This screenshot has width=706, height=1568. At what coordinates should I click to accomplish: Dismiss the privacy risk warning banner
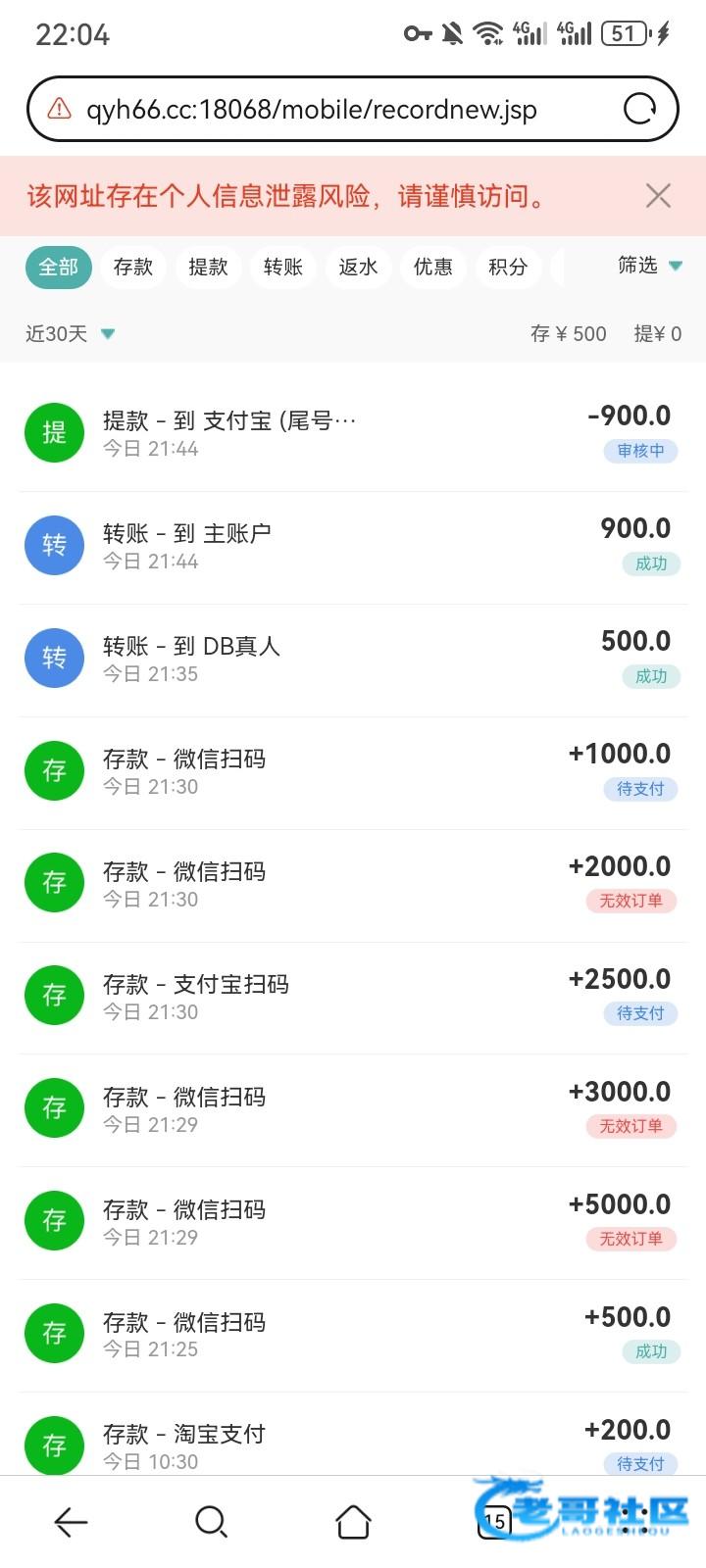tap(658, 196)
